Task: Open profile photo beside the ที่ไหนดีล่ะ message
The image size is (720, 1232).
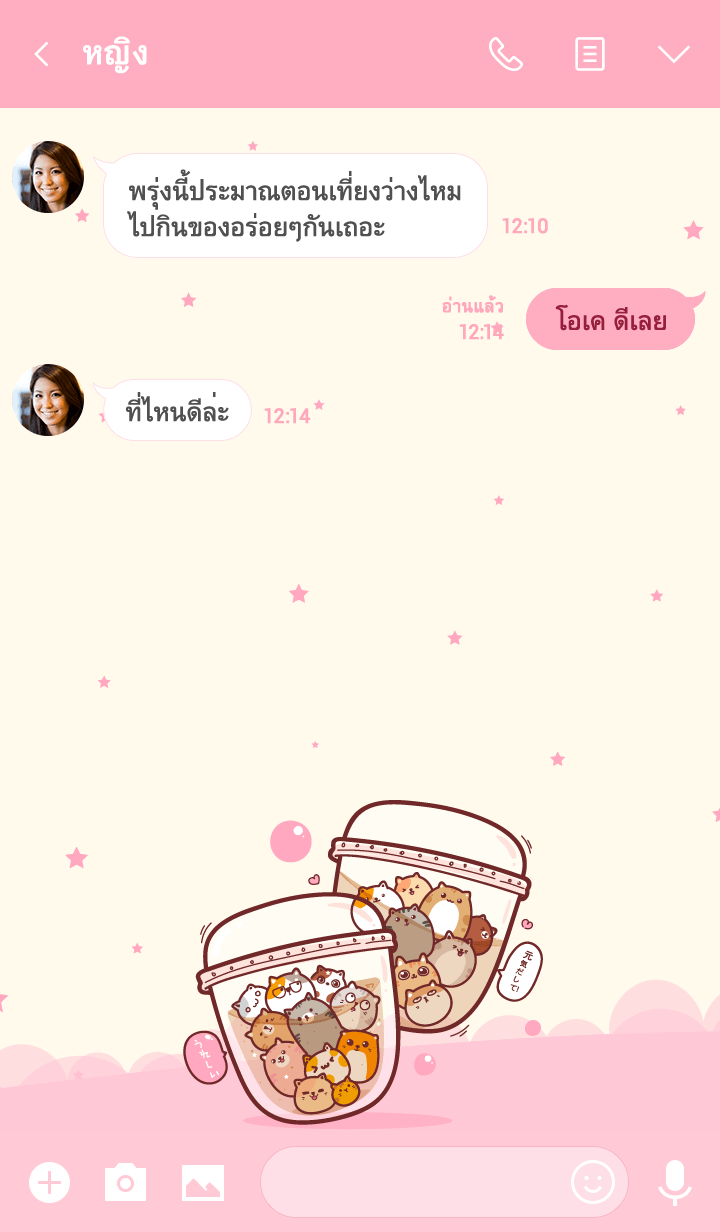Action: coord(48,400)
